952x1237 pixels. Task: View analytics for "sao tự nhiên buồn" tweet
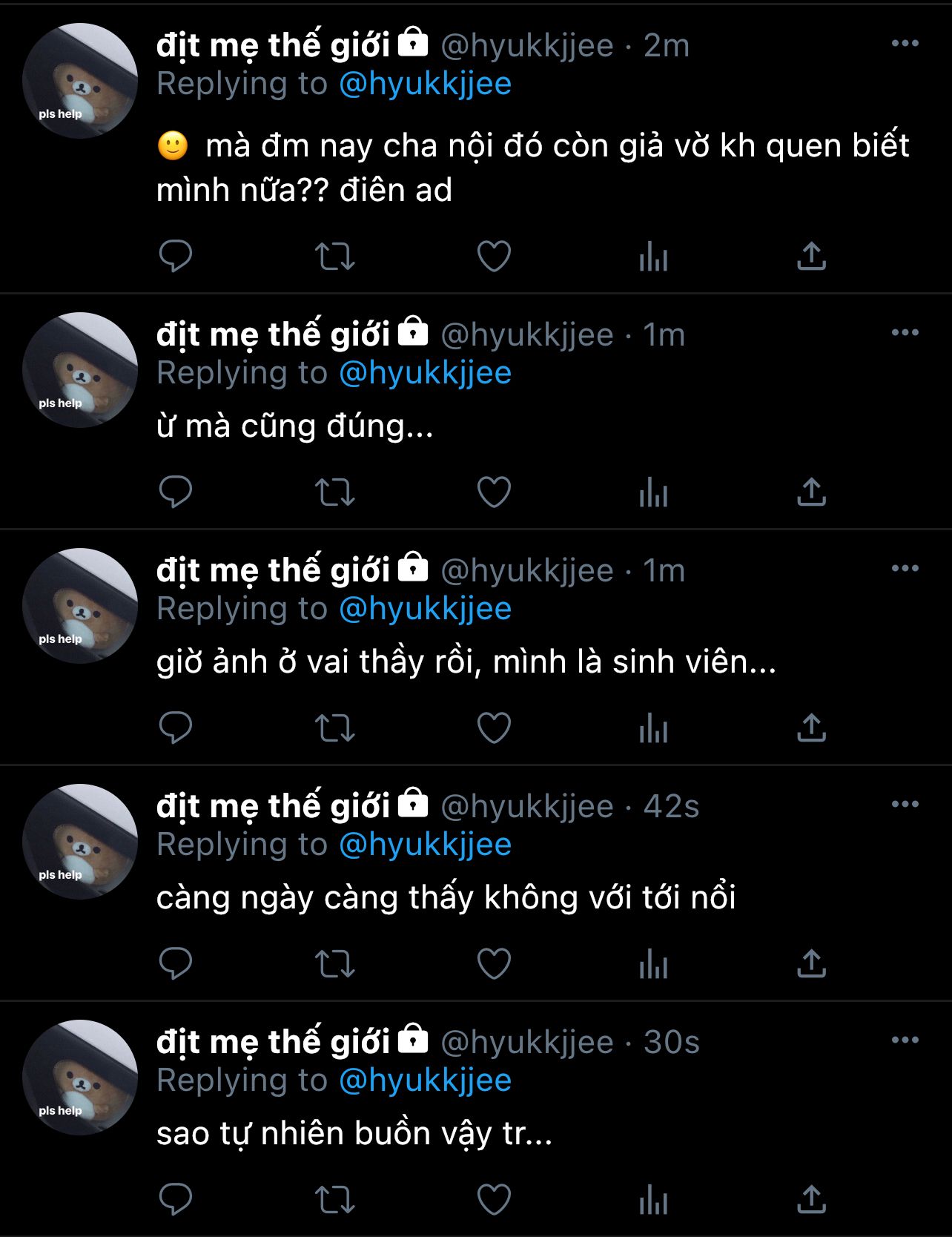[x=653, y=1199]
